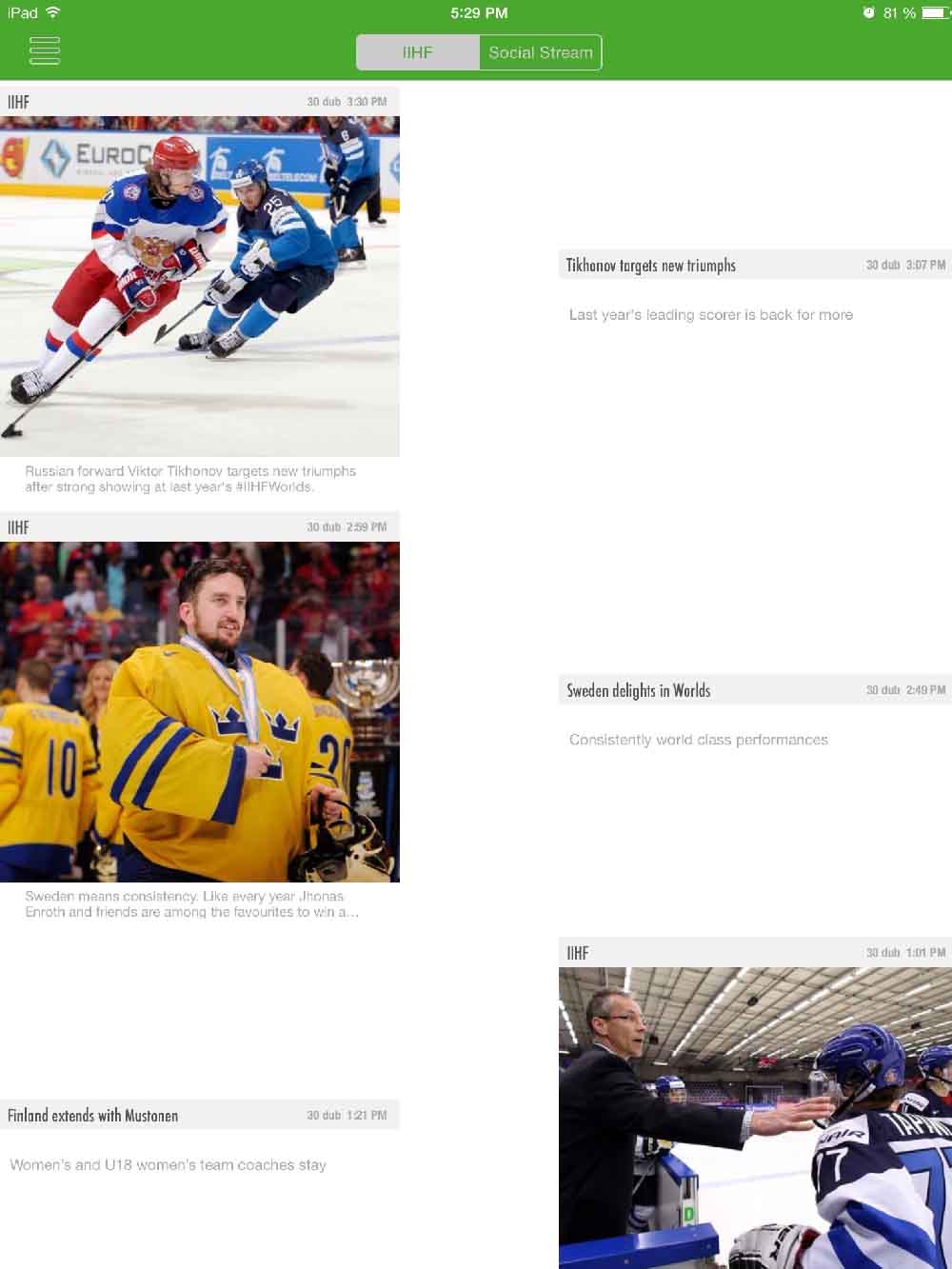The image size is (952, 1269).
Task: Open the Tikhonov targets new triumphs article
Action: tap(651, 266)
